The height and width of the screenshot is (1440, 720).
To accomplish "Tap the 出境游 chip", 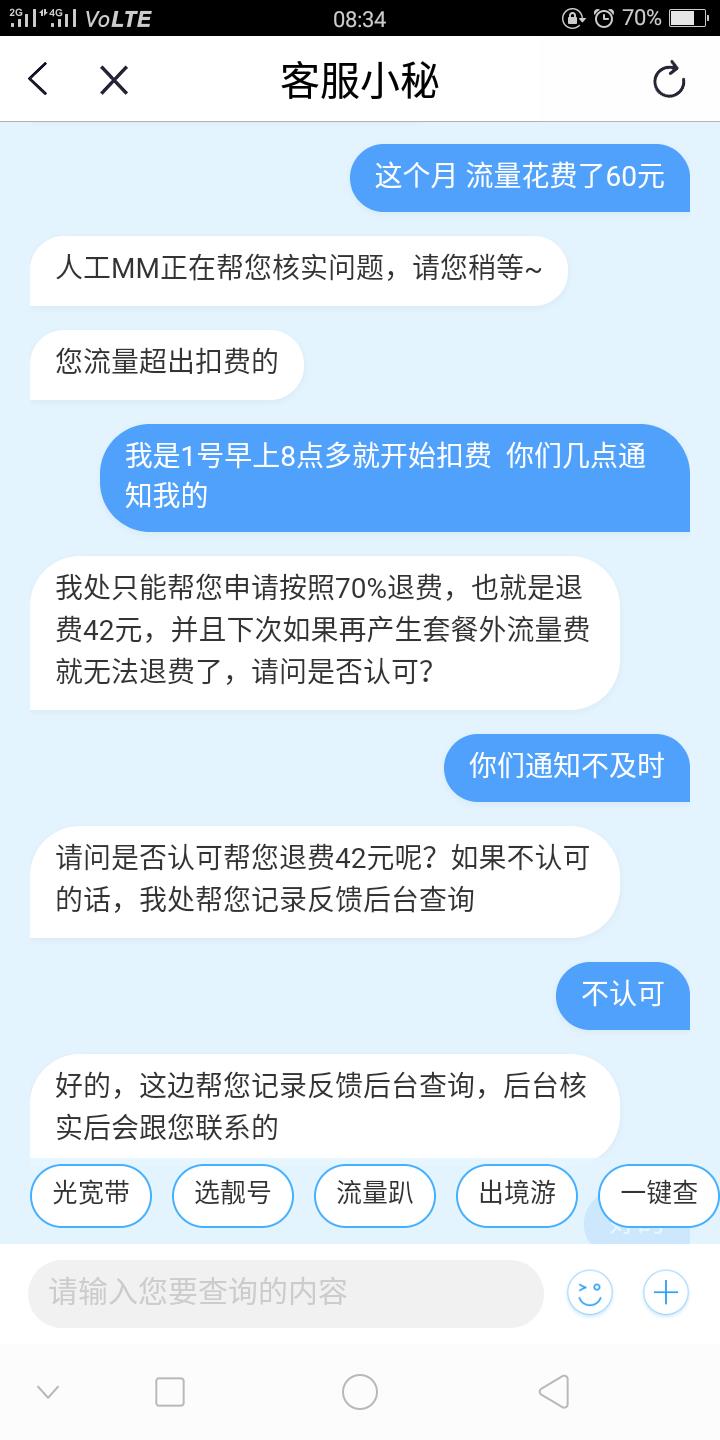I will (x=517, y=1194).
